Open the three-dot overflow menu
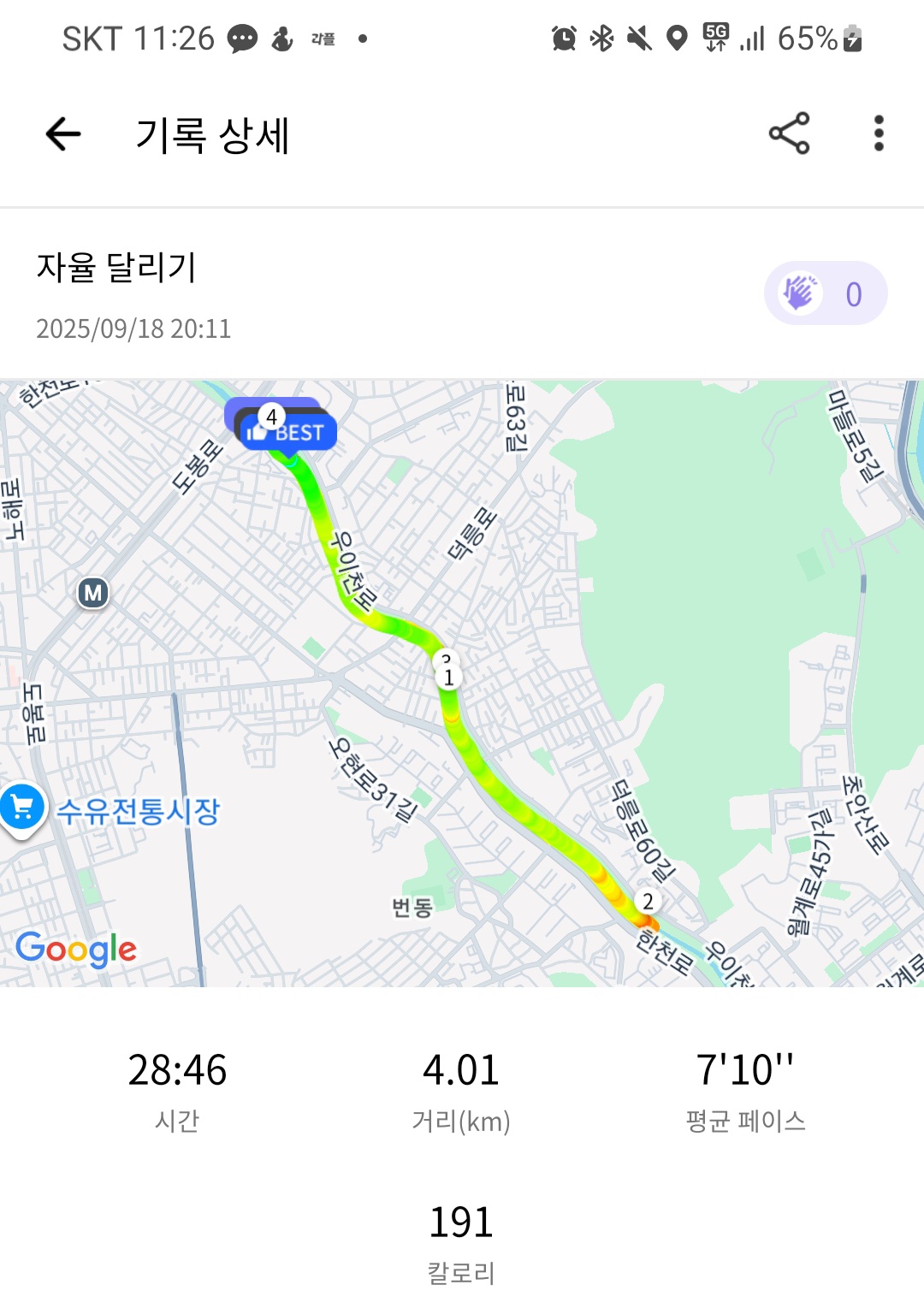924x1308 pixels. (x=879, y=133)
